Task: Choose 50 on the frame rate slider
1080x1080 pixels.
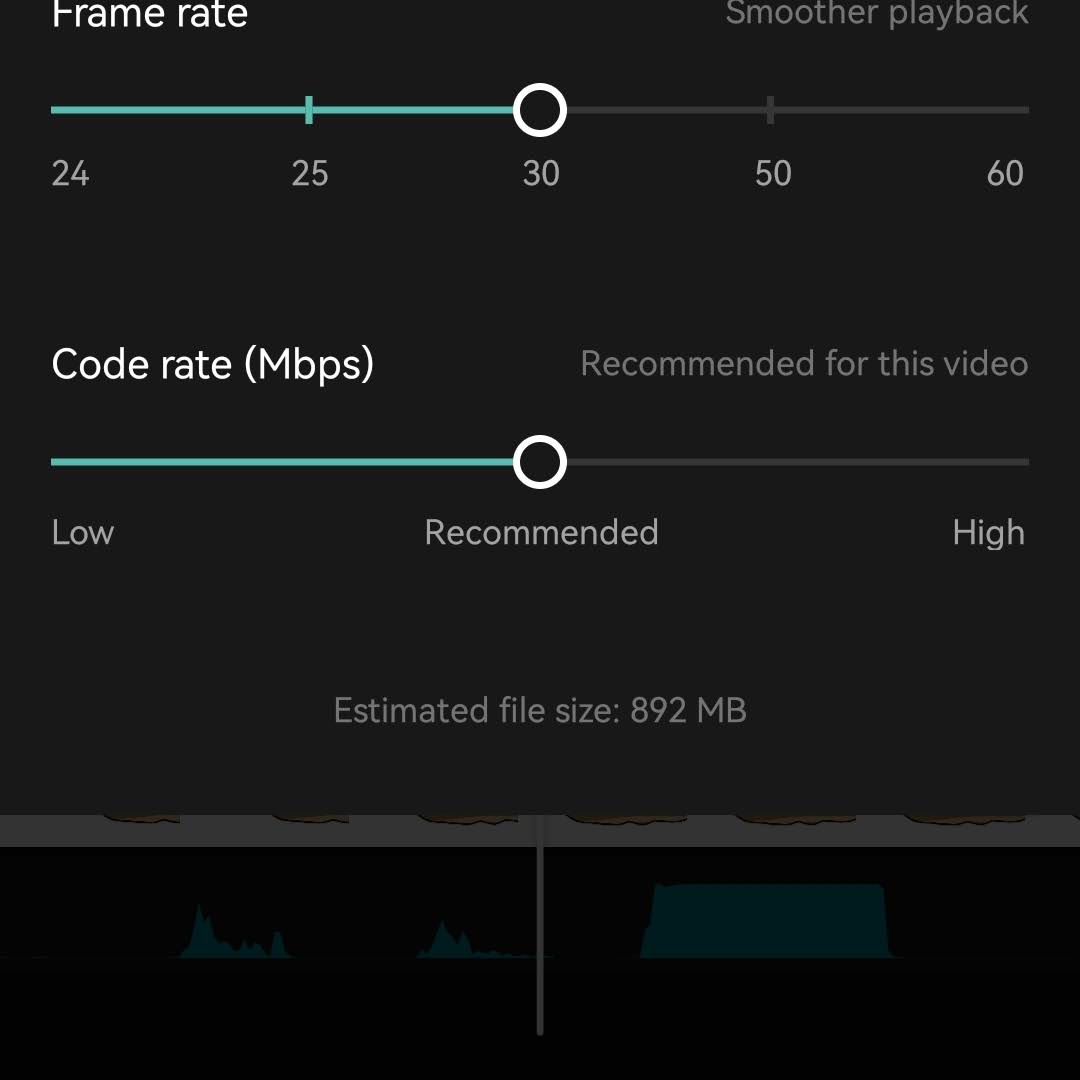Action: tap(770, 110)
